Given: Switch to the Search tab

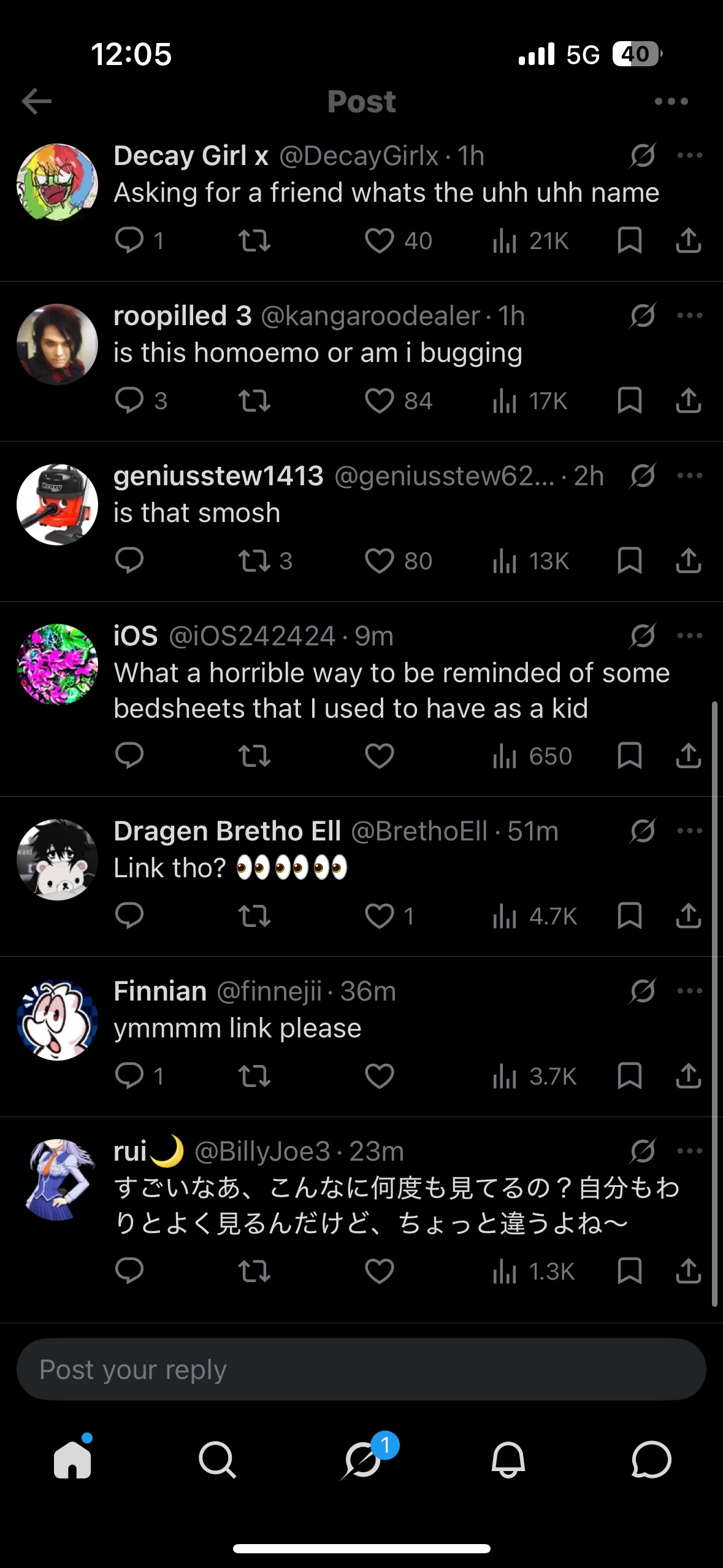Looking at the screenshot, I should pos(217,1459).
